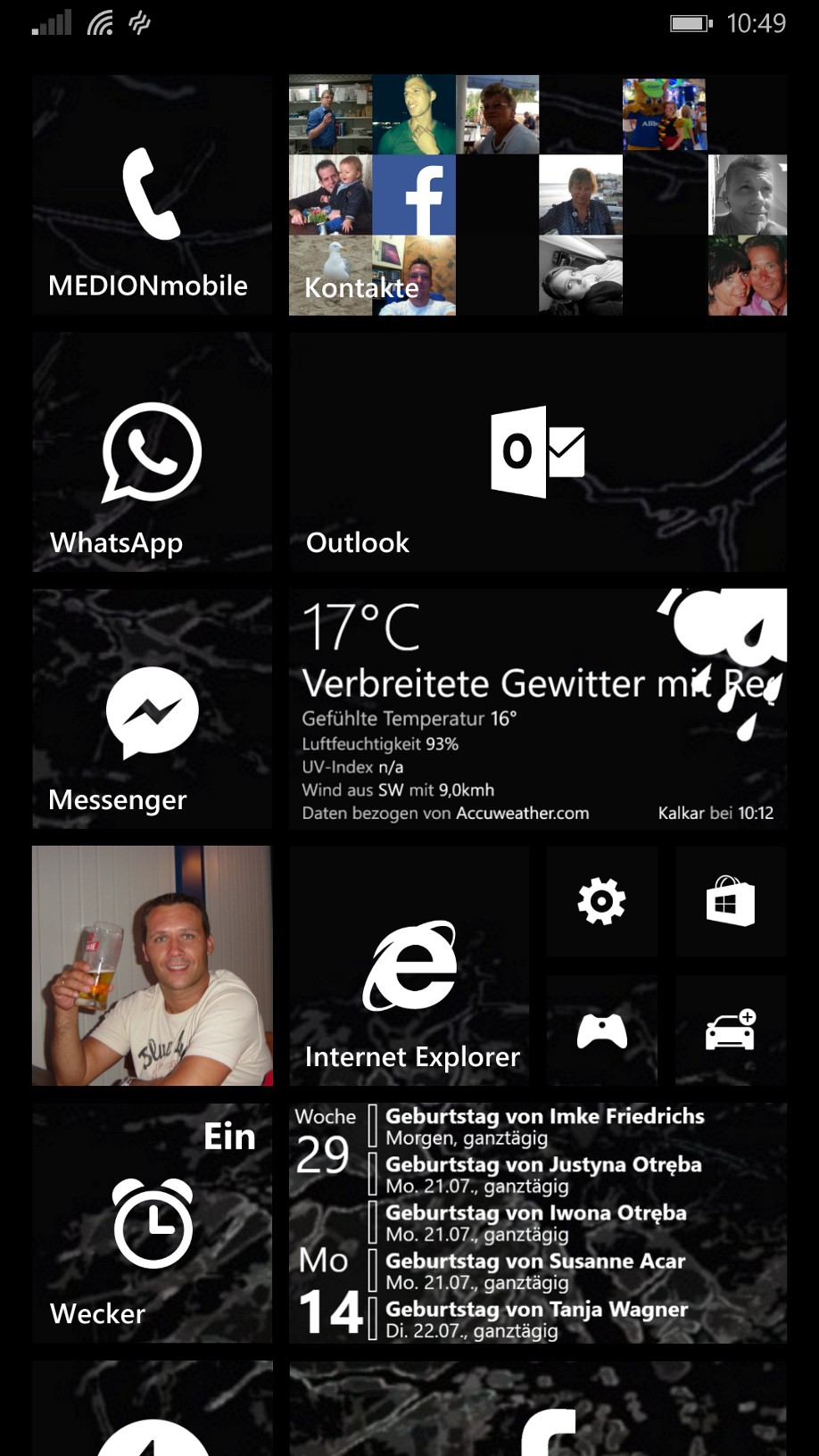
Task: Open the car app tile
Action: tap(731, 1030)
